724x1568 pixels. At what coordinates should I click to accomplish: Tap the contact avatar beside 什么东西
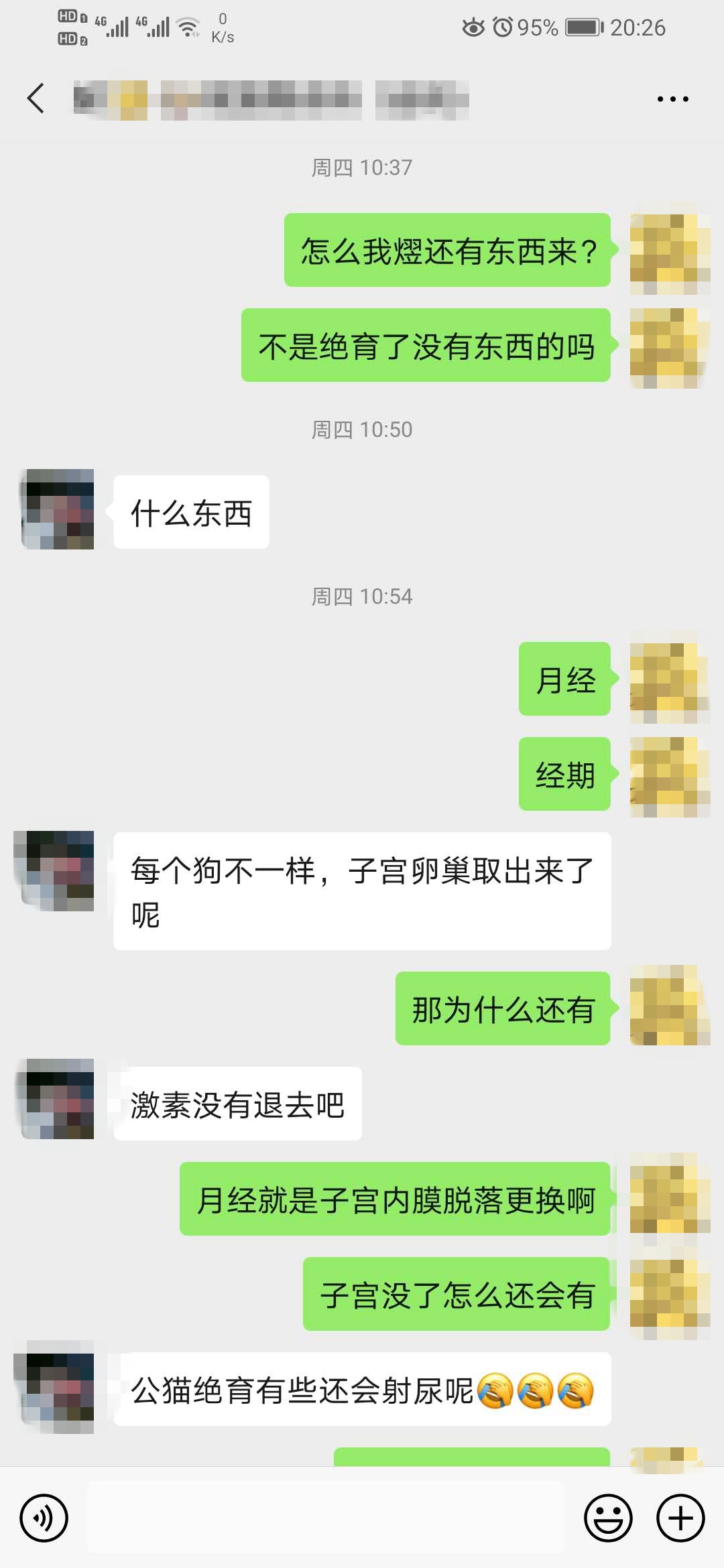(x=58, y=509)
